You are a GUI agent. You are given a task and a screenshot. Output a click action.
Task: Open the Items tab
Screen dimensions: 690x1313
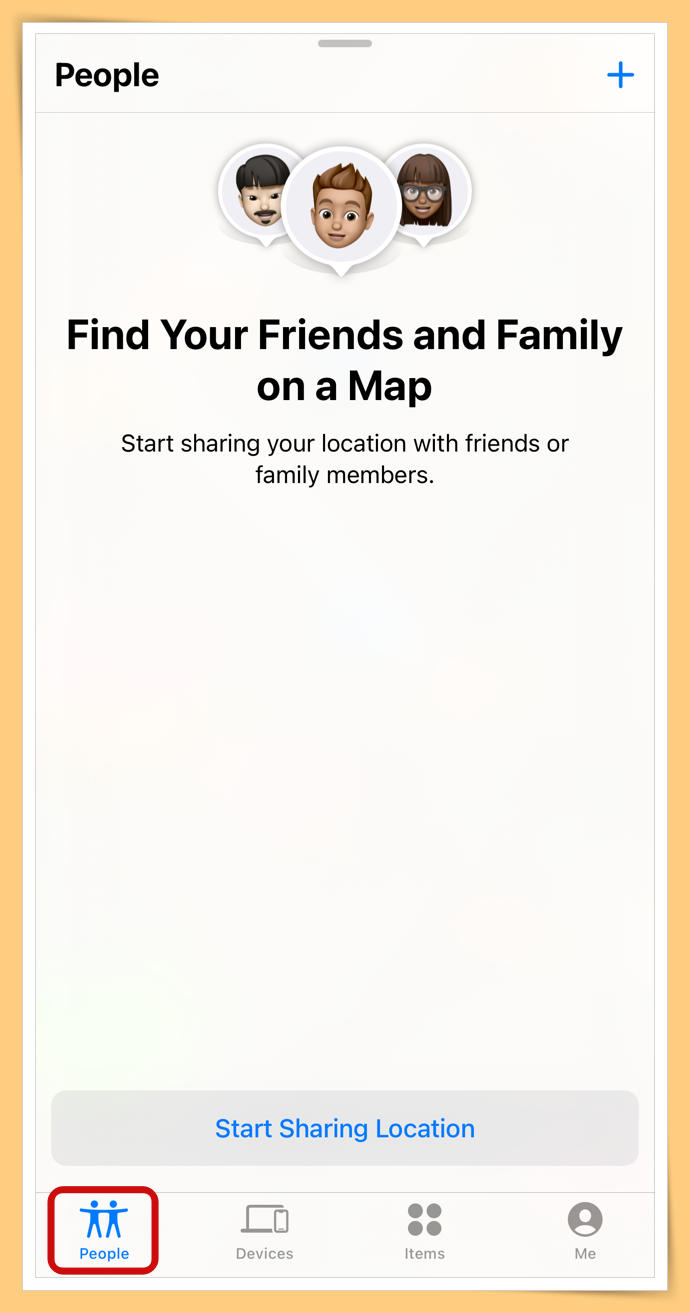tap(425, 1231)
